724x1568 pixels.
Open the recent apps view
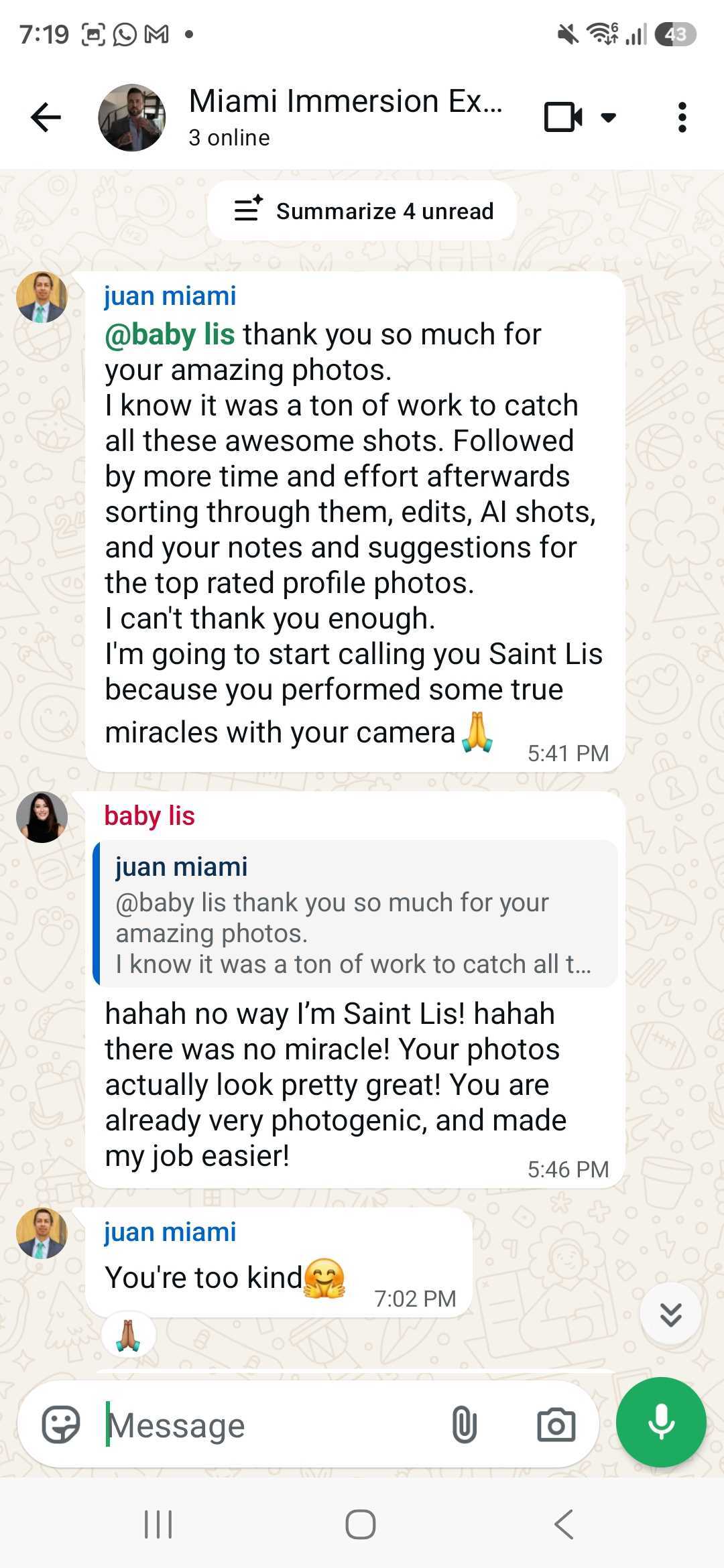tap(159, 1524)
